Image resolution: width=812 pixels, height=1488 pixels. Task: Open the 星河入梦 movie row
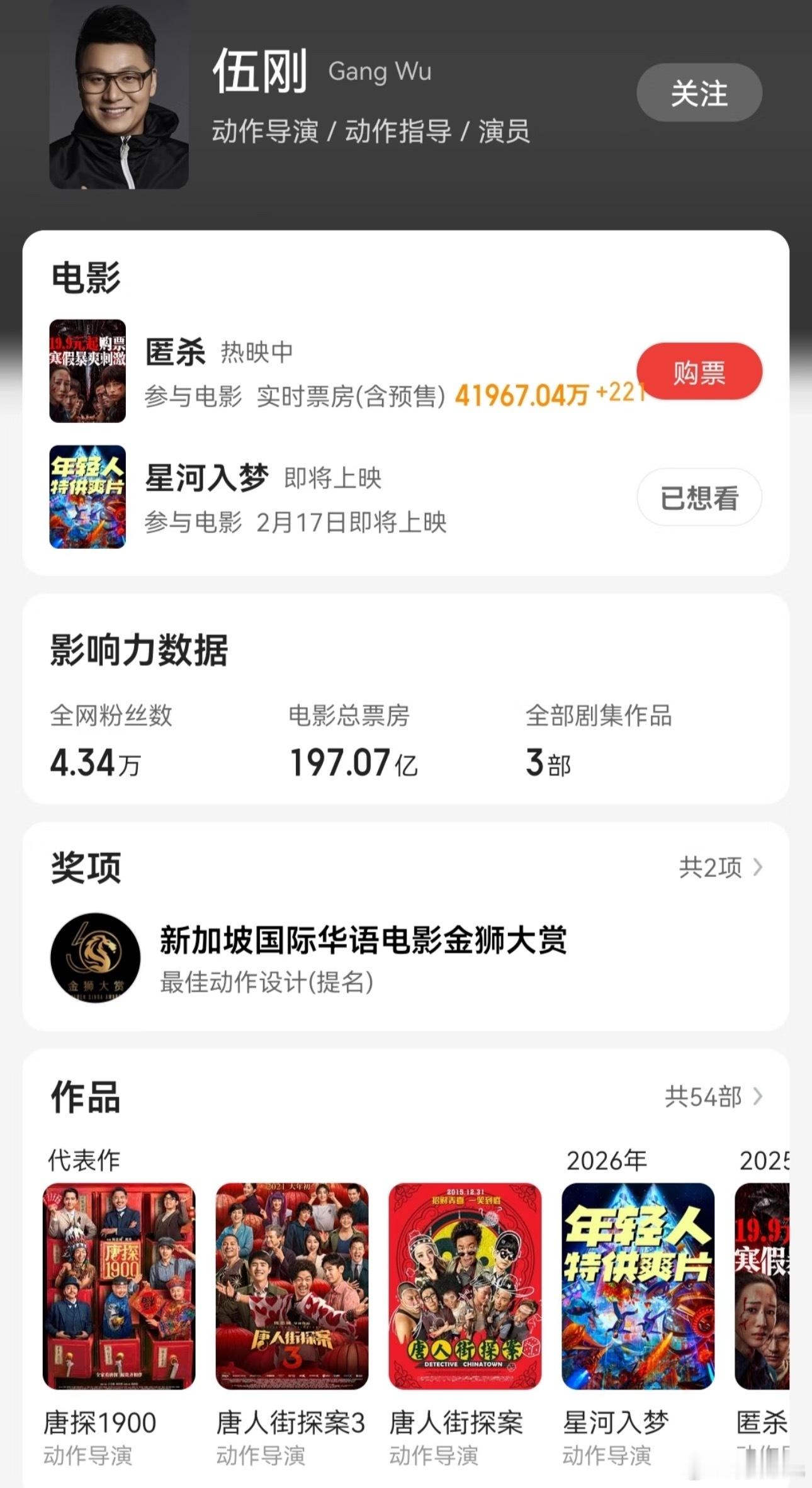315,498
